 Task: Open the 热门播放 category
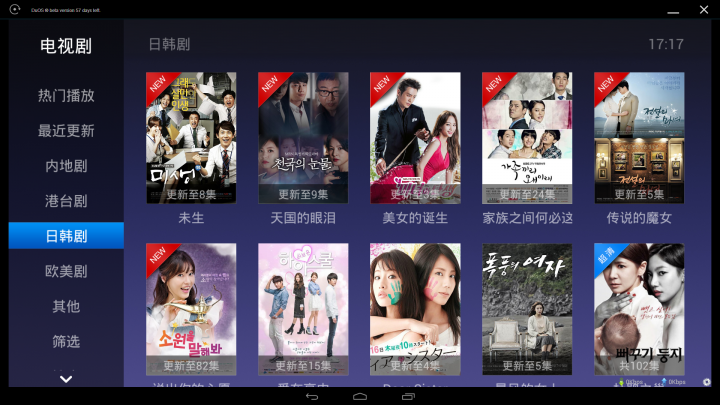click(66, 96)
